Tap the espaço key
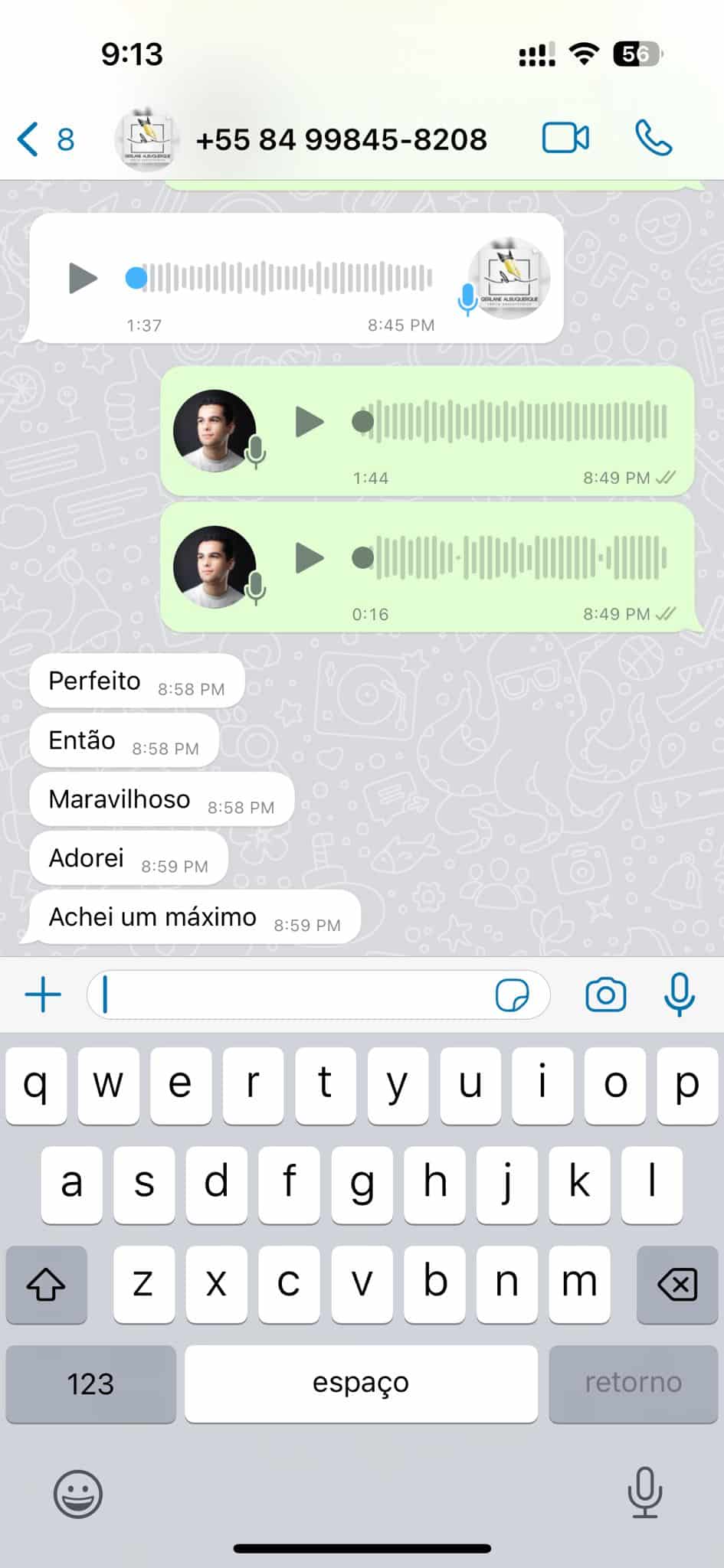This screenshot has height=1568, width=724. coord(361,1384)
